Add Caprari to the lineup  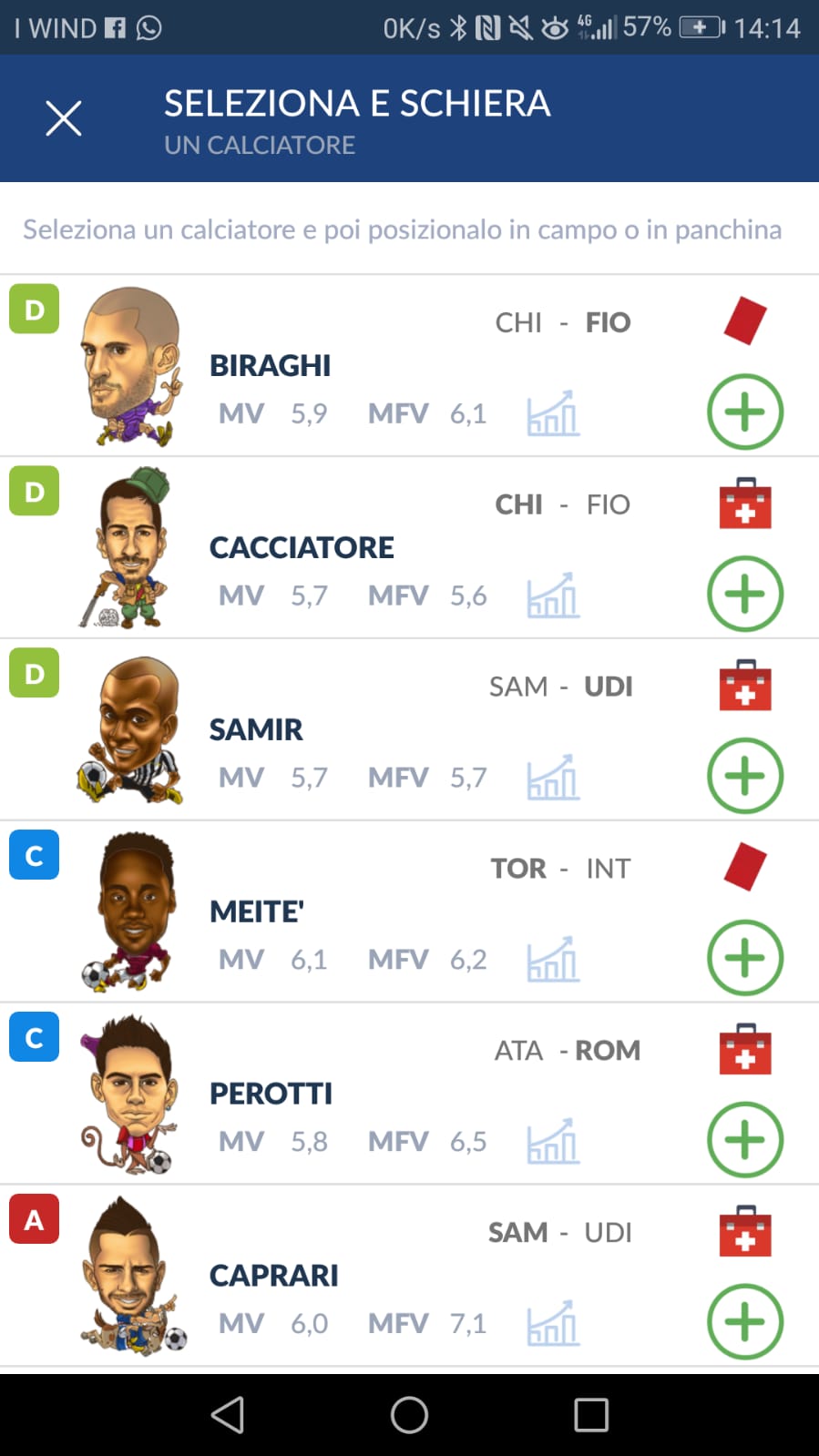[745, 1322]
